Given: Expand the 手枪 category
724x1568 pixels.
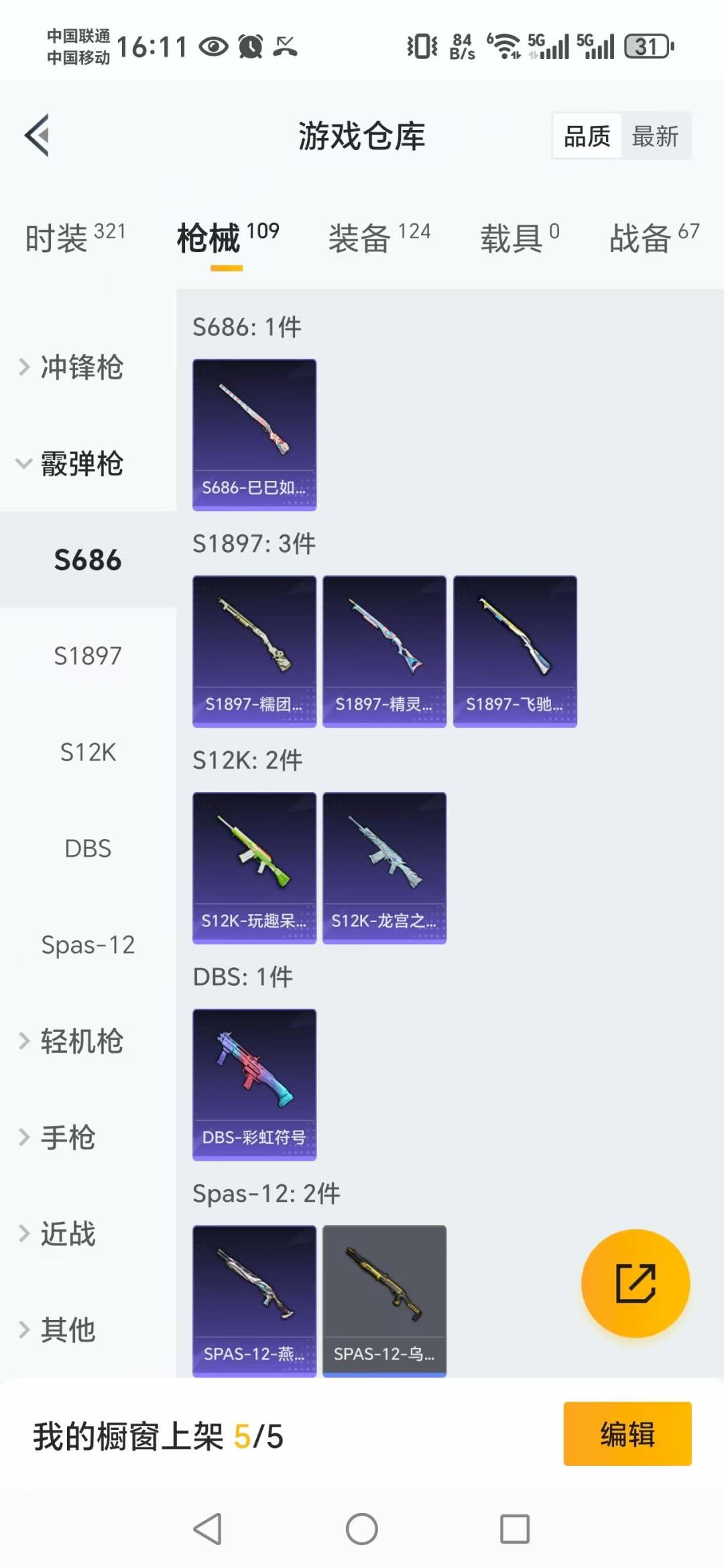Looking at the screenshot, I should 67,1137.
